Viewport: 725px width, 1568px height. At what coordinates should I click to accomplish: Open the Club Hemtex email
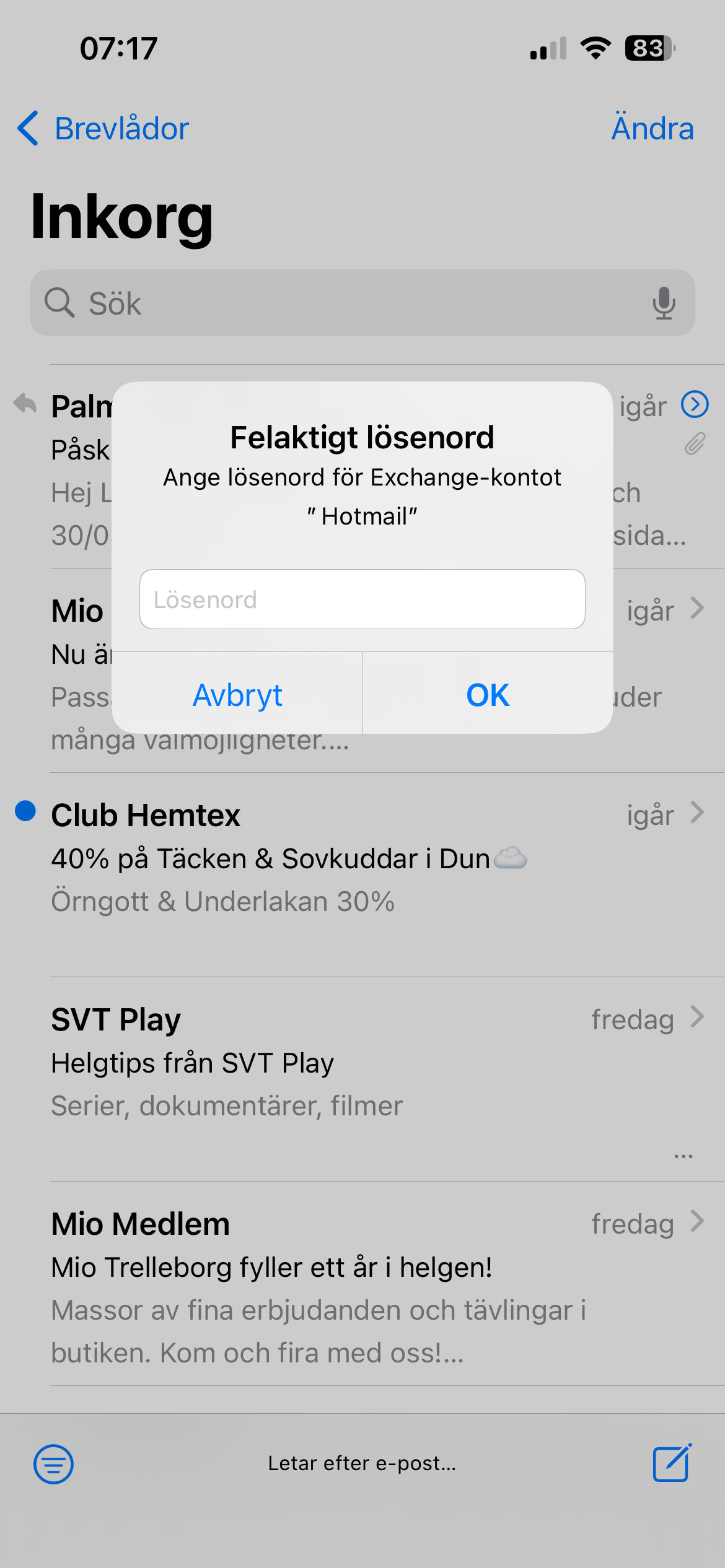pyautogui.click(x=362, y=874)
